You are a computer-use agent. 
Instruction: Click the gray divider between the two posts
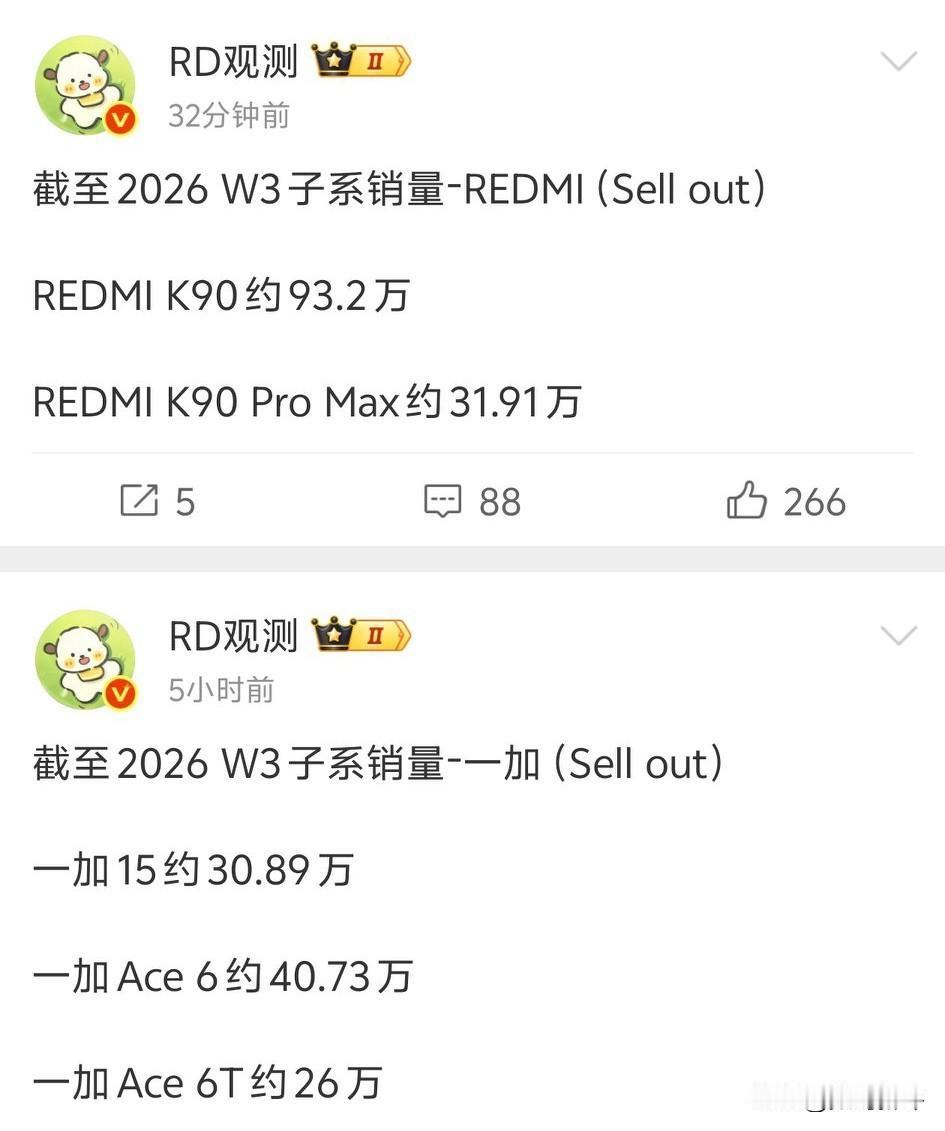[472, 560]
